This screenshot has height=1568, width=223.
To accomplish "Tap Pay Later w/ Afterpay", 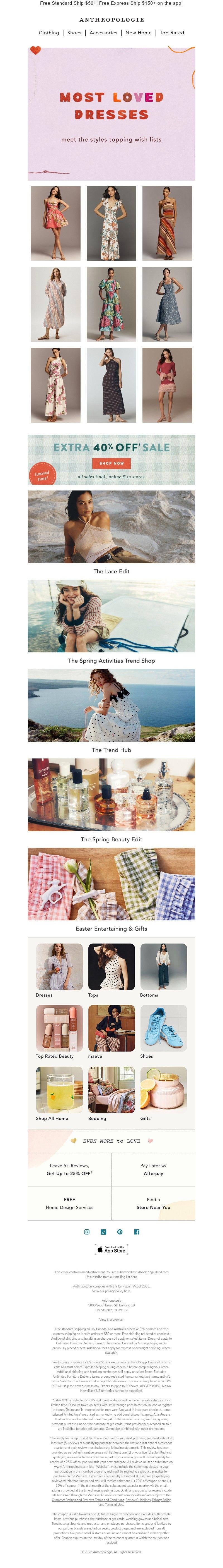I will (x=153, y=1169).
